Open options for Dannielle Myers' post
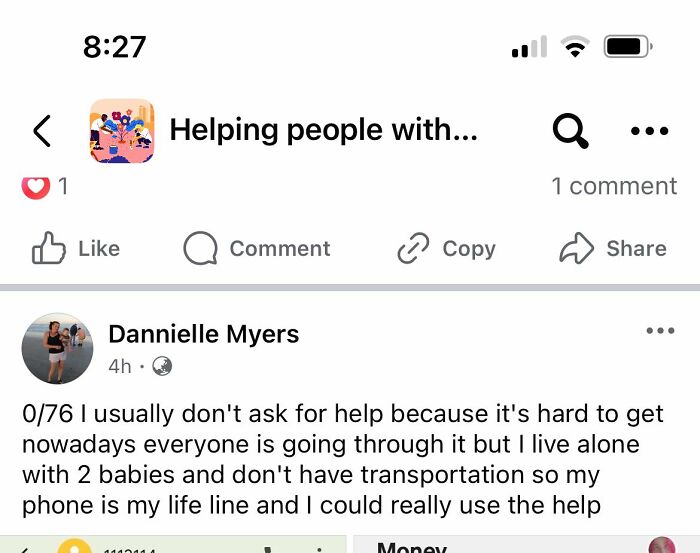The width and height of the screenshot is (700, 553). tap(660, 331)
